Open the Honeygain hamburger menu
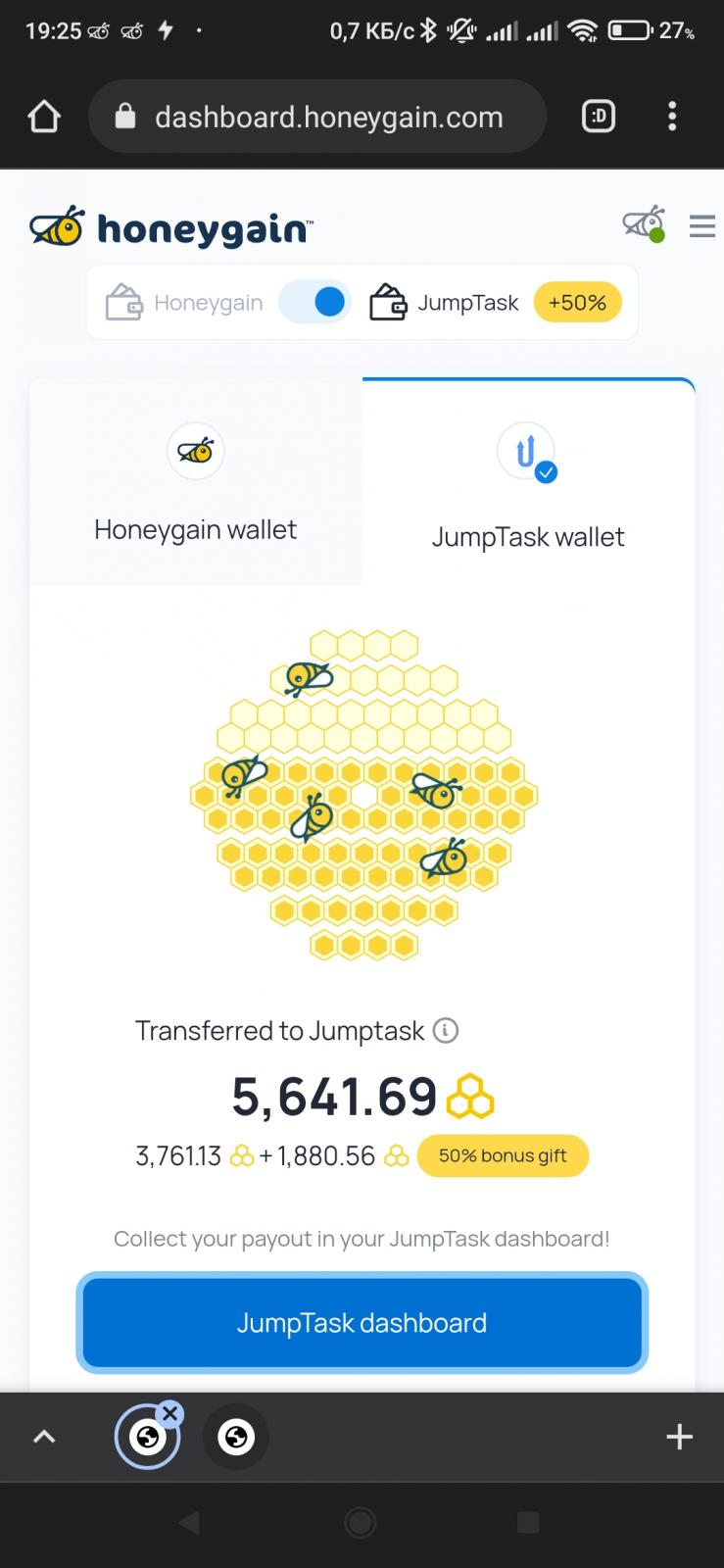The height and width of the screenshot is (1568, 724). click(x=702, y=226)
